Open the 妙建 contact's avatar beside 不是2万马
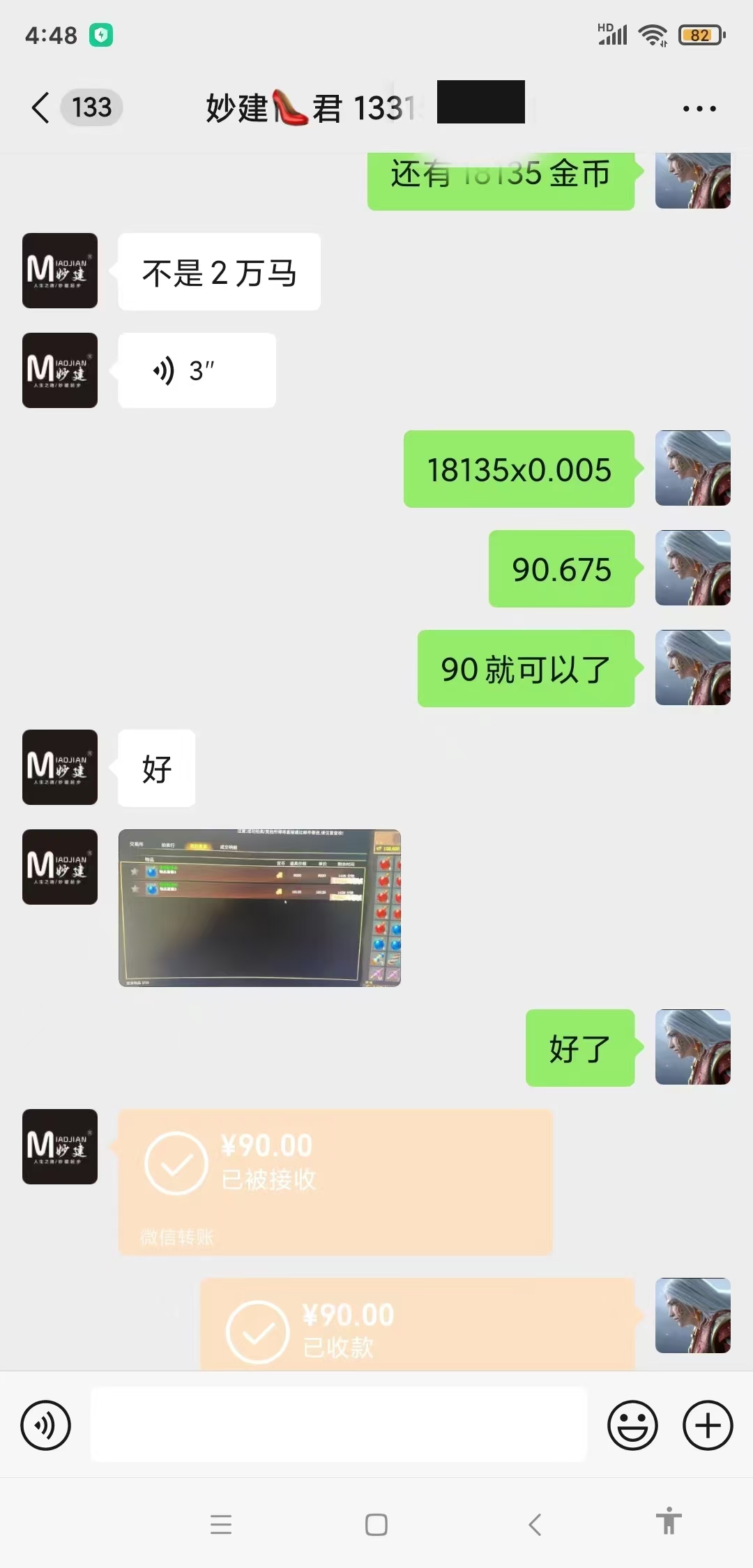 [60, 271]
